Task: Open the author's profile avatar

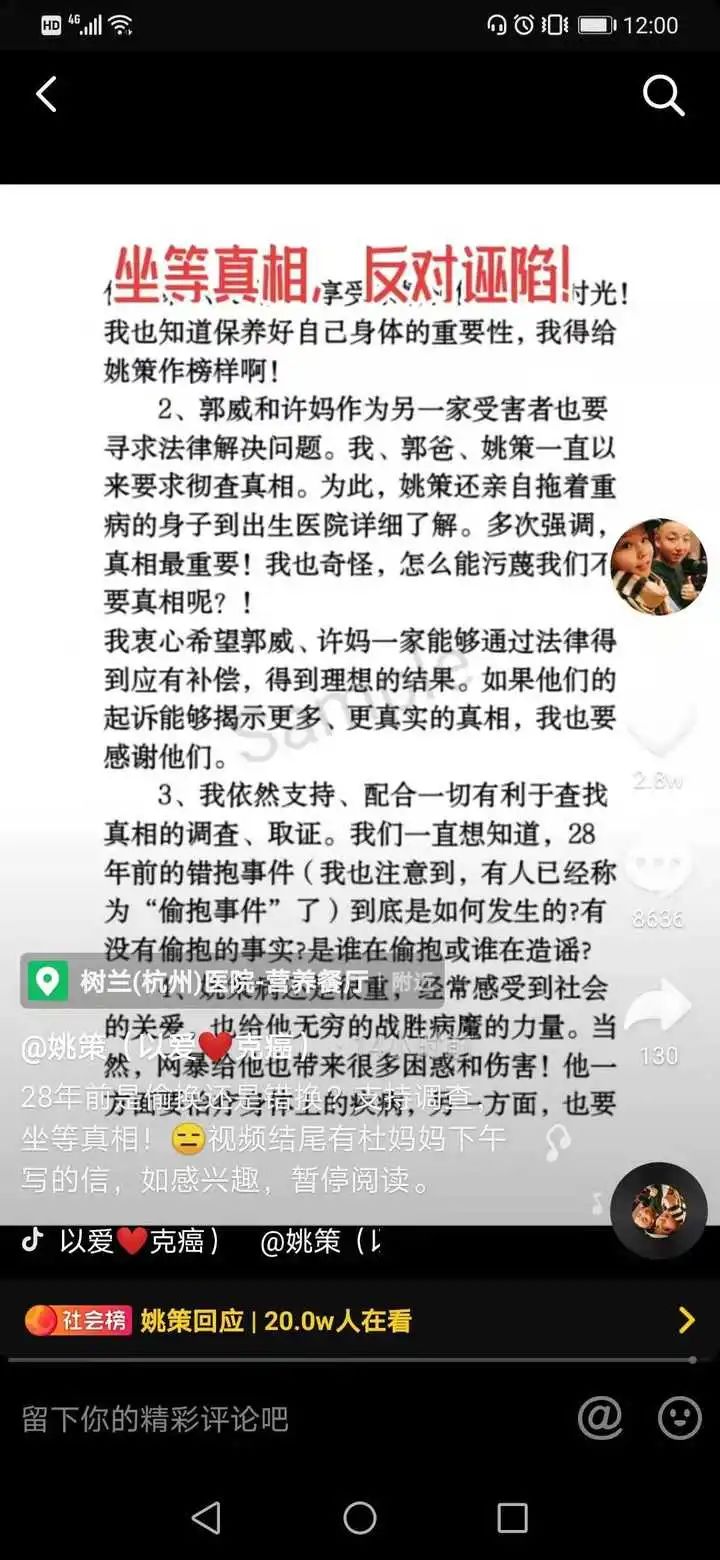Action: point(658,566)
